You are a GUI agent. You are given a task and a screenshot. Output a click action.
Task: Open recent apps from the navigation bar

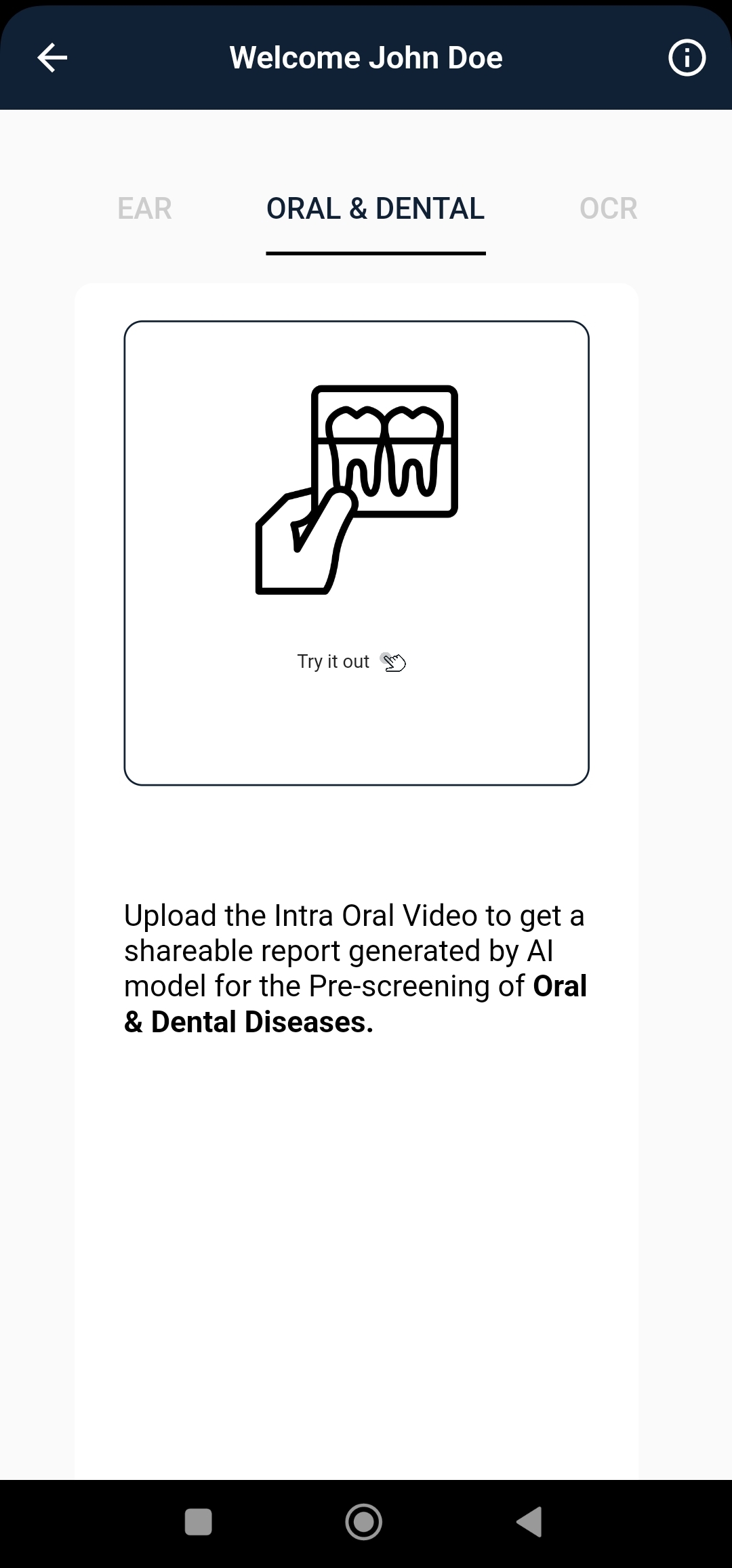199,1522
